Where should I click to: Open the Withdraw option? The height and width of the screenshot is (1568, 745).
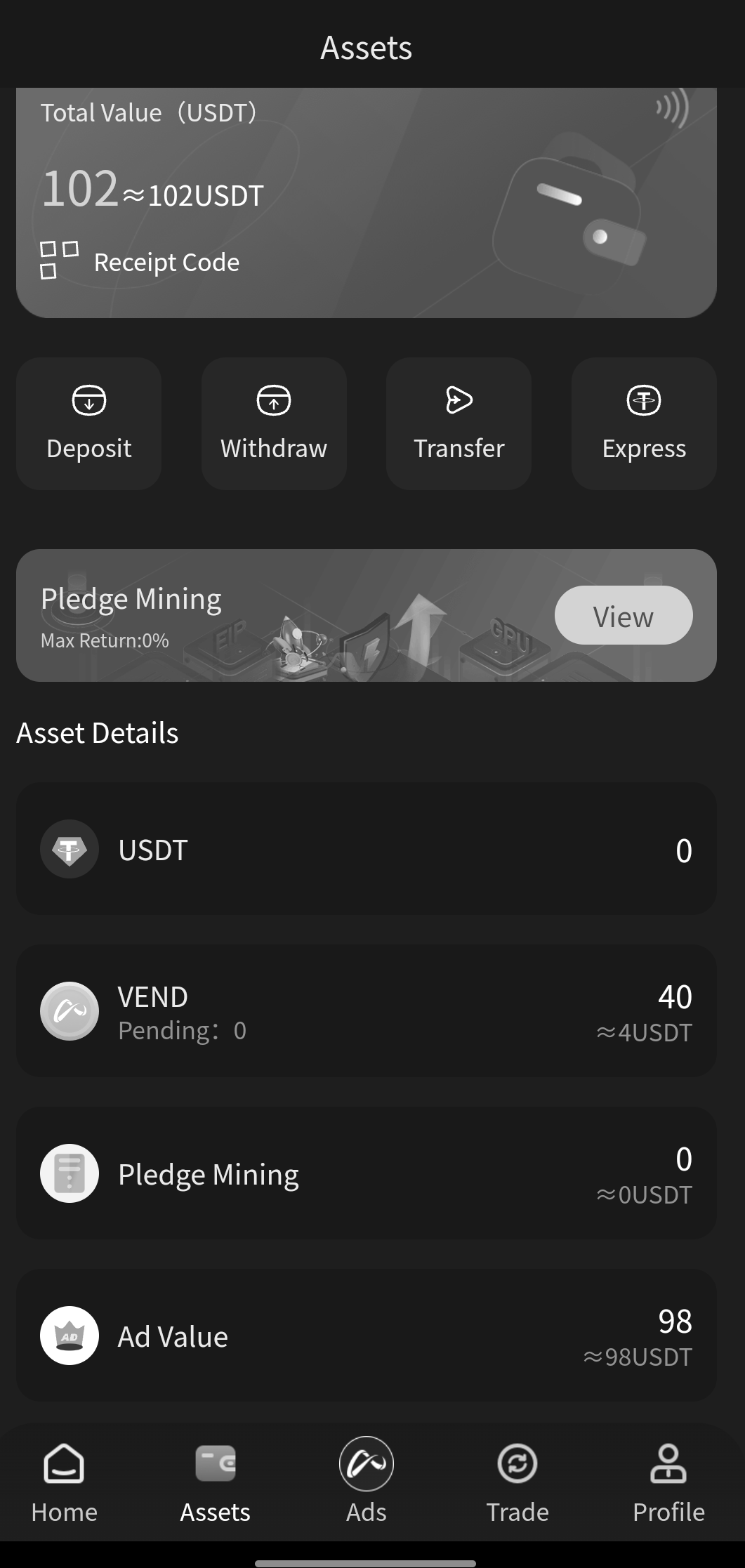click(274, 423)
